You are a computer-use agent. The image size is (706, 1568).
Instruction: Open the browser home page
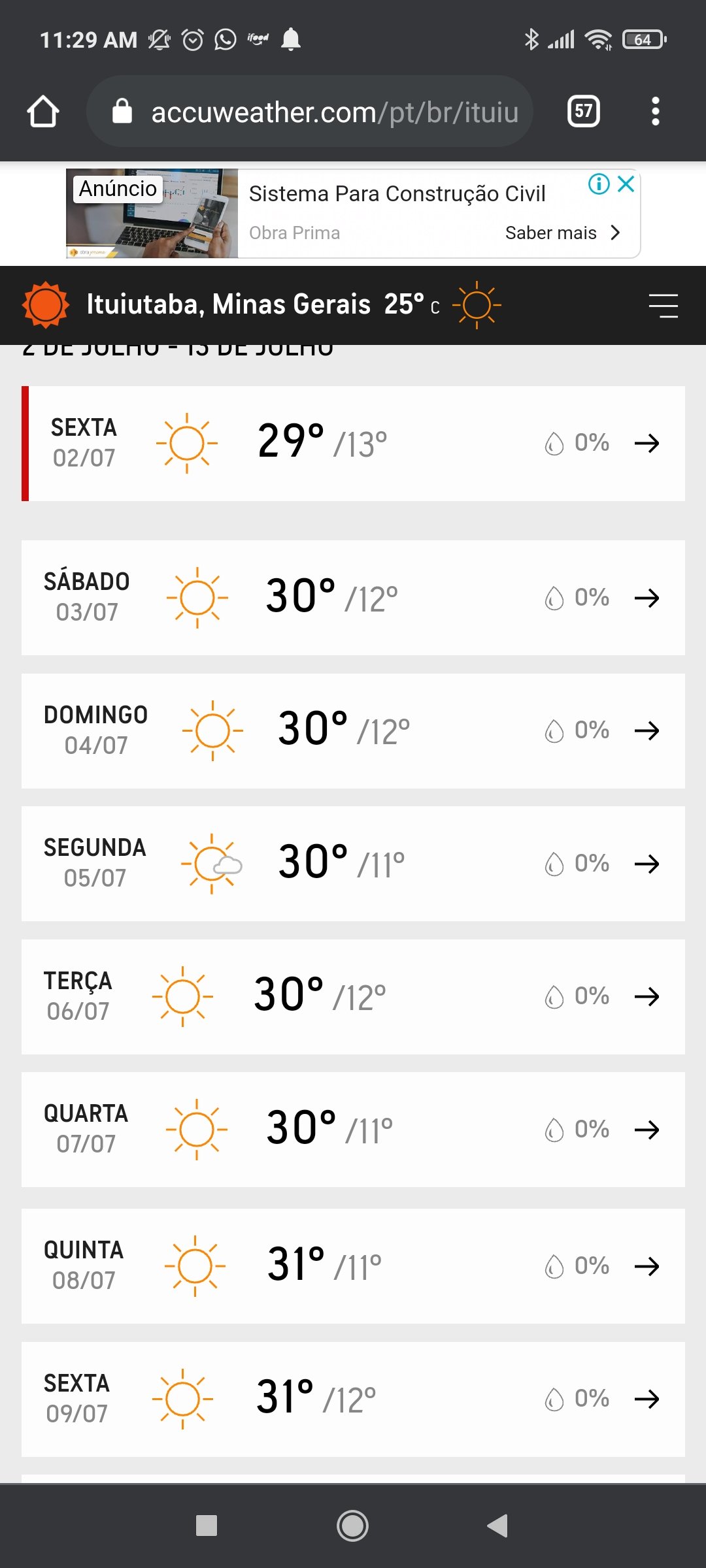point(43,112)
